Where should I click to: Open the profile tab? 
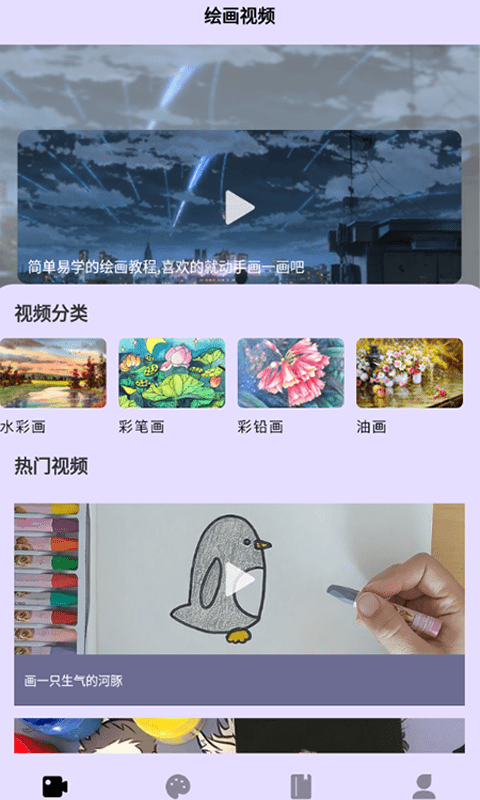click(423, 786)
